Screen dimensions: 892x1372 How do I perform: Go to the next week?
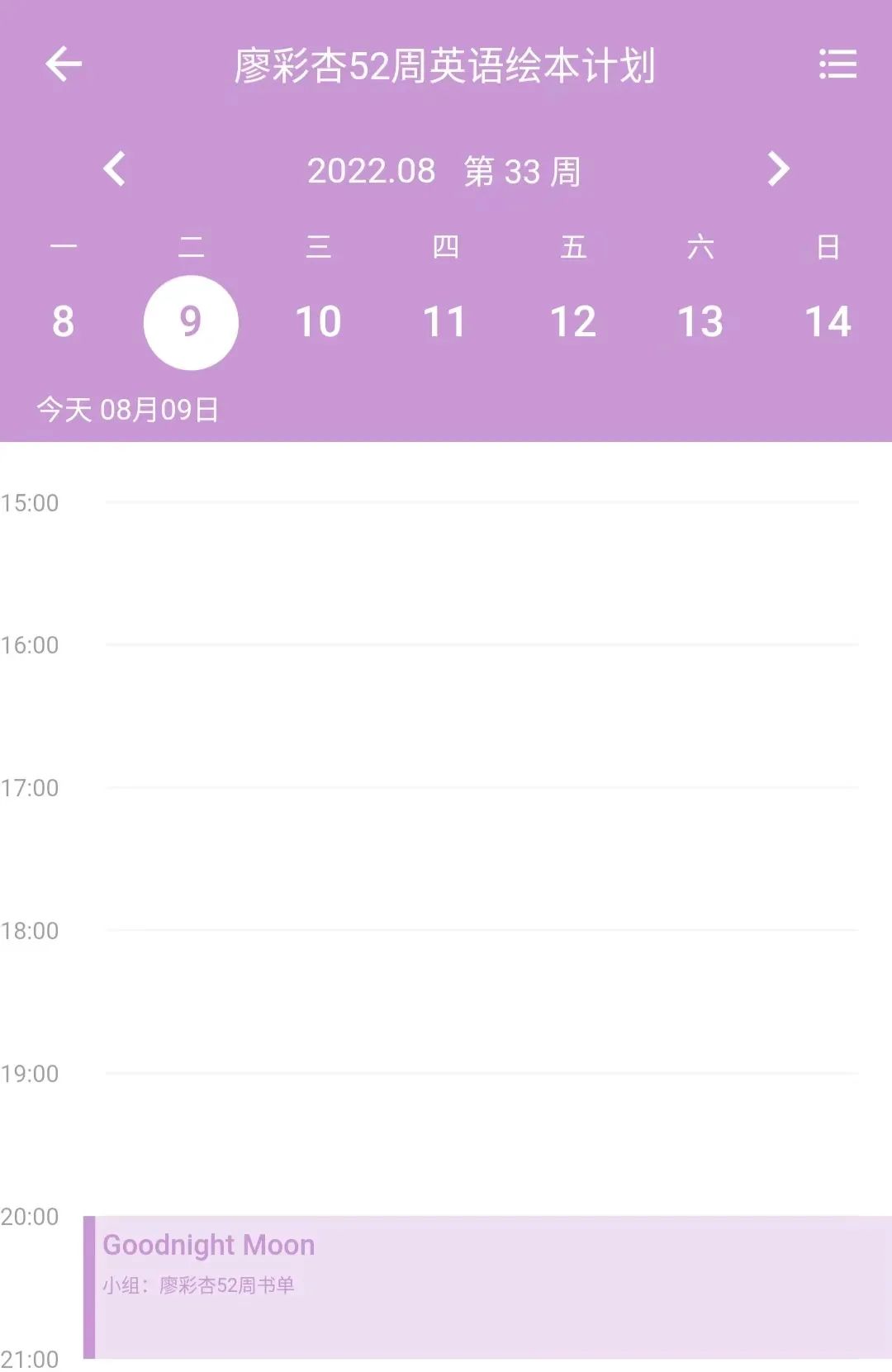point(777,169)
